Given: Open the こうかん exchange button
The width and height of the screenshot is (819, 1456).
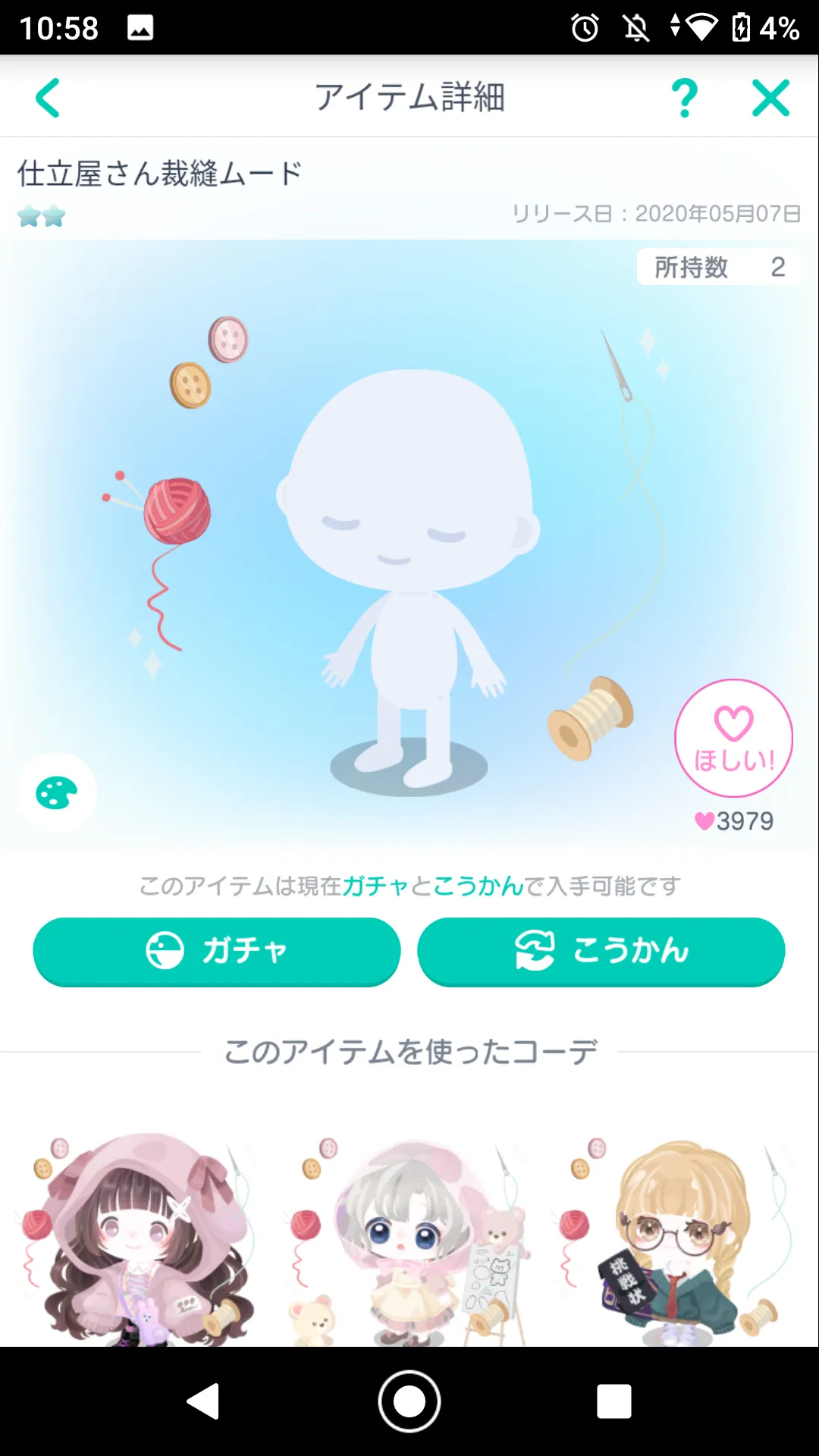Looking at the screenshot, I should 601,951.
